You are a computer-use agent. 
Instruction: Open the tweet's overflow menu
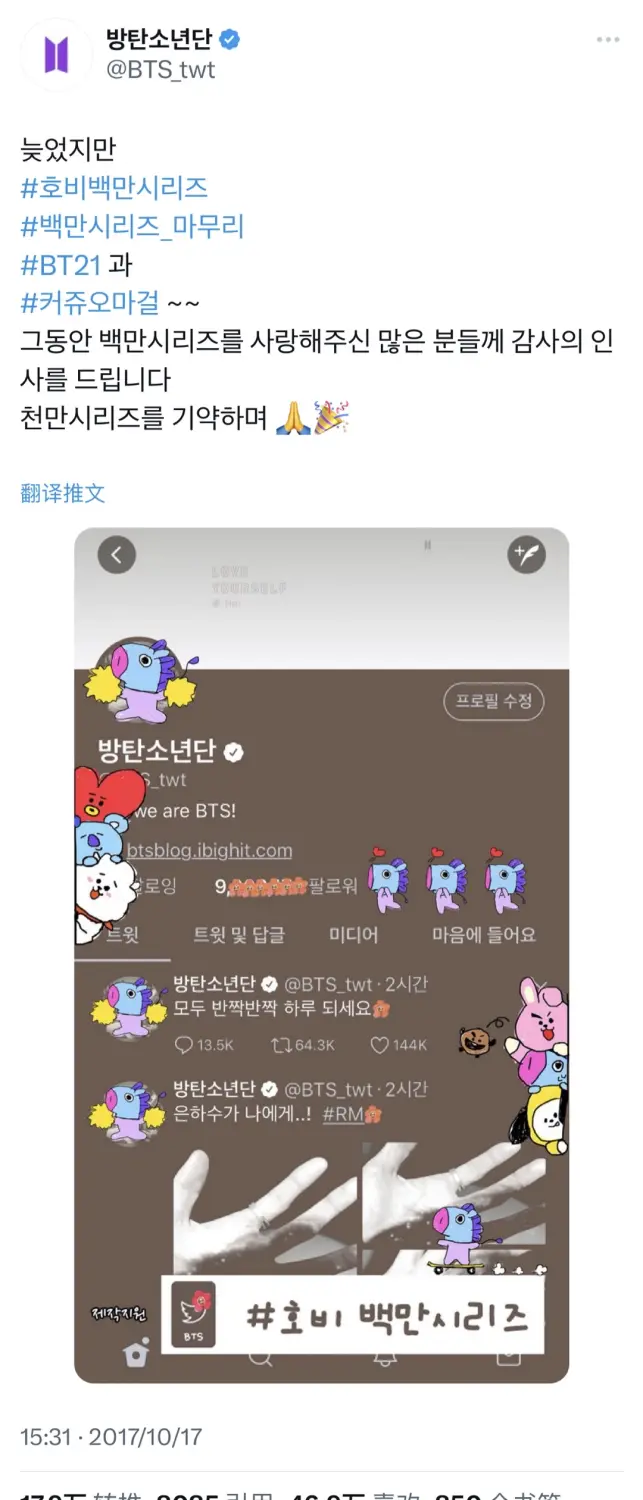click(x=608, y=40)
